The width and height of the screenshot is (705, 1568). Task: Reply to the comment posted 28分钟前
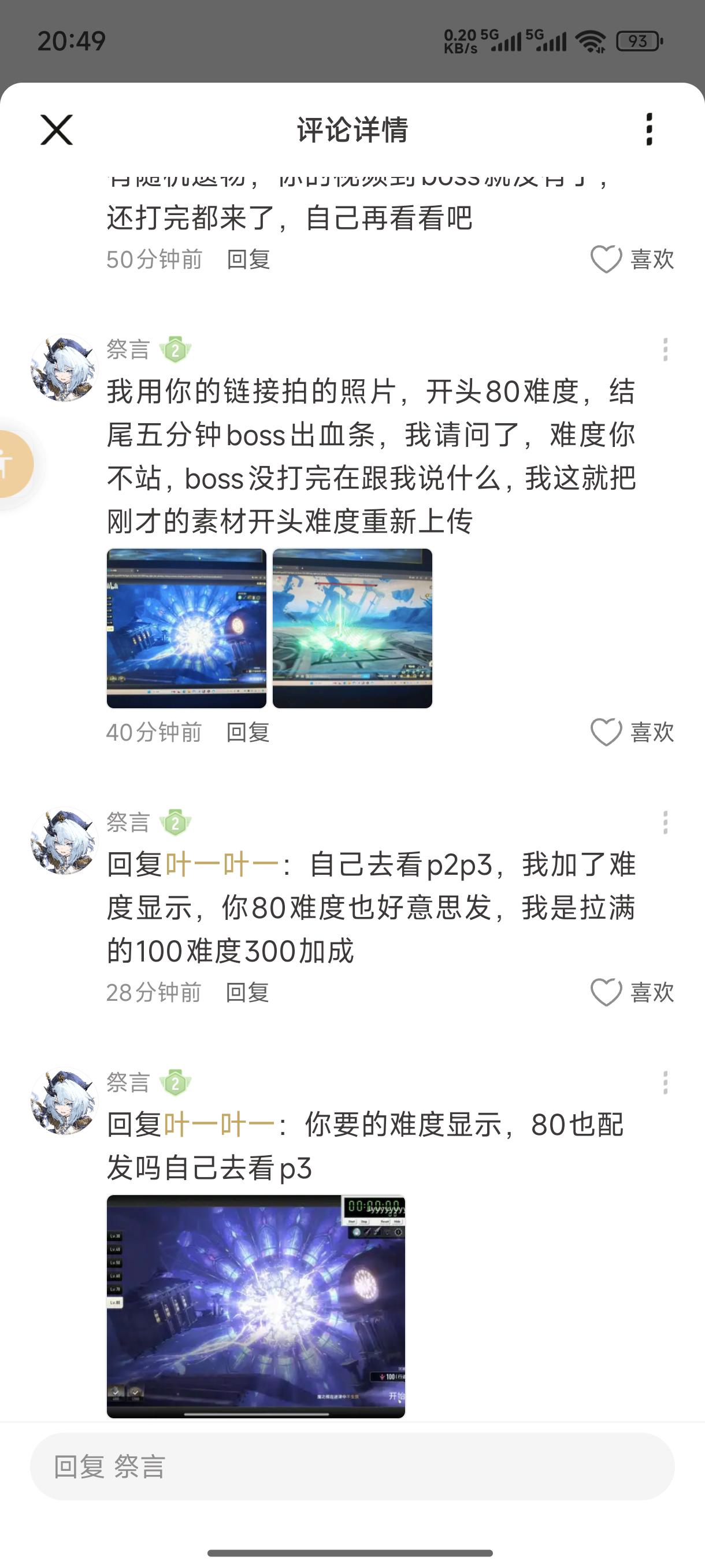click(247, 992)
